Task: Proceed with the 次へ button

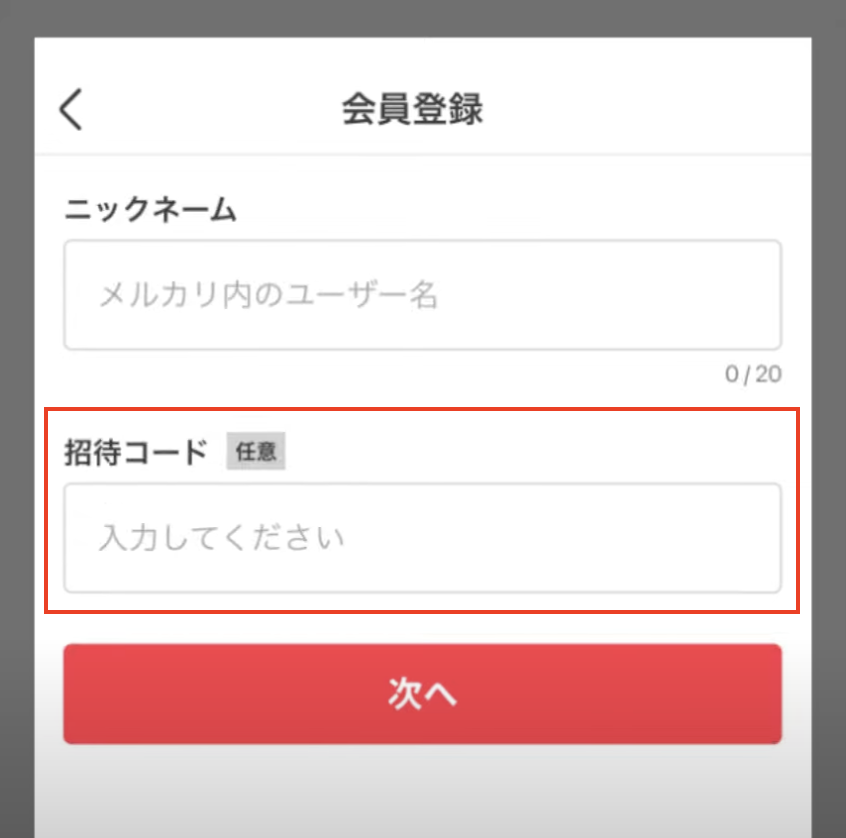Action: pyautogui.click(x=422, y=695)
